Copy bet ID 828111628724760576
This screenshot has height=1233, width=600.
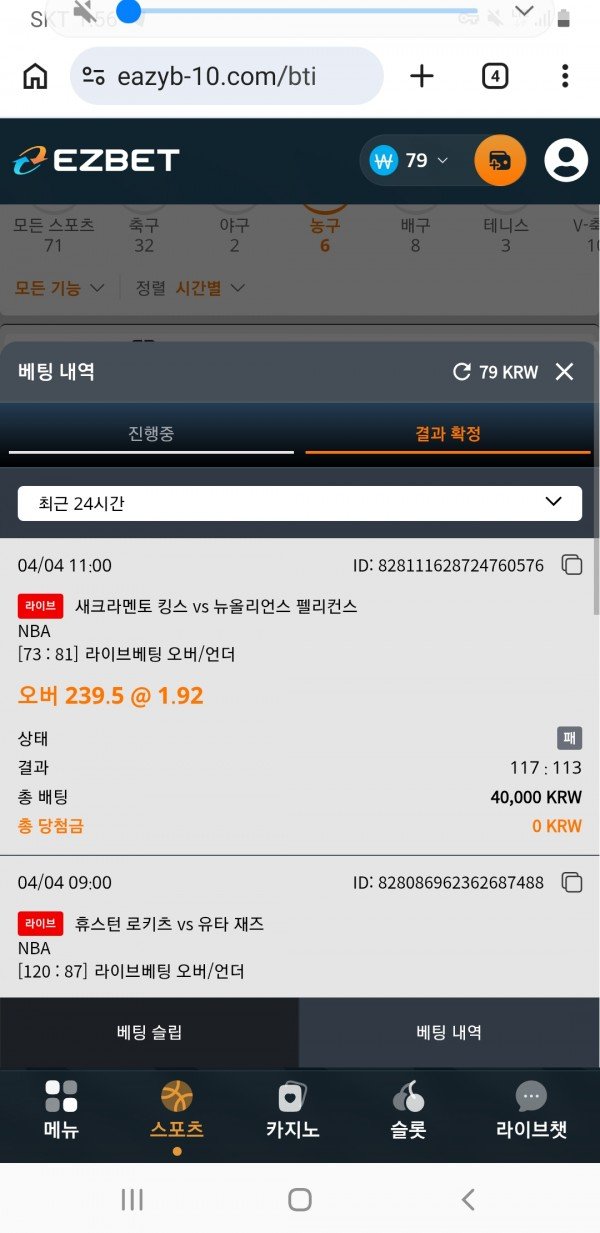pyautogui.click(x=572, y=565)
